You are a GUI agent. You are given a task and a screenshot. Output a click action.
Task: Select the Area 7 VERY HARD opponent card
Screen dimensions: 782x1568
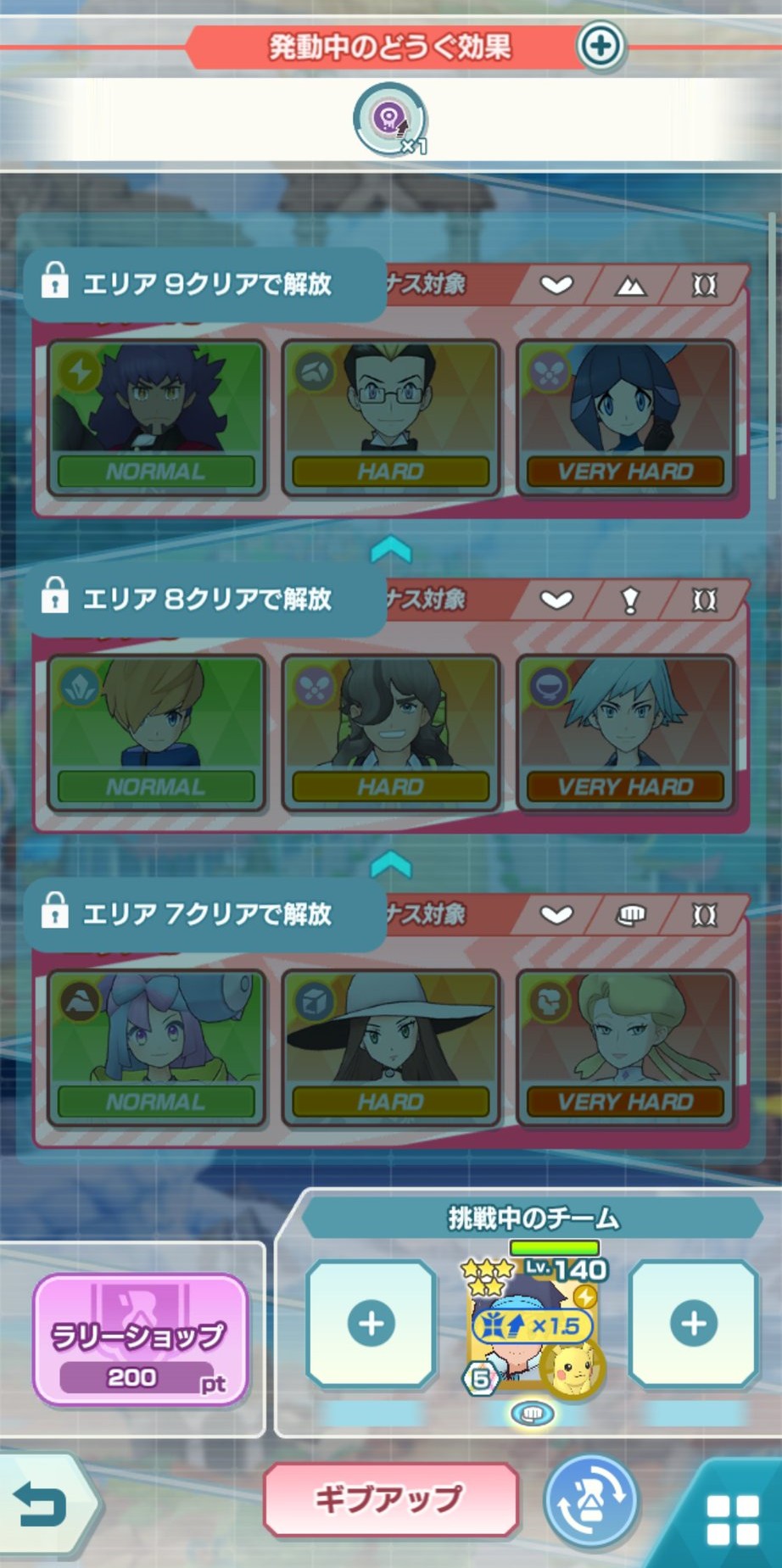pyautogui.click(x=625, y=1048)
